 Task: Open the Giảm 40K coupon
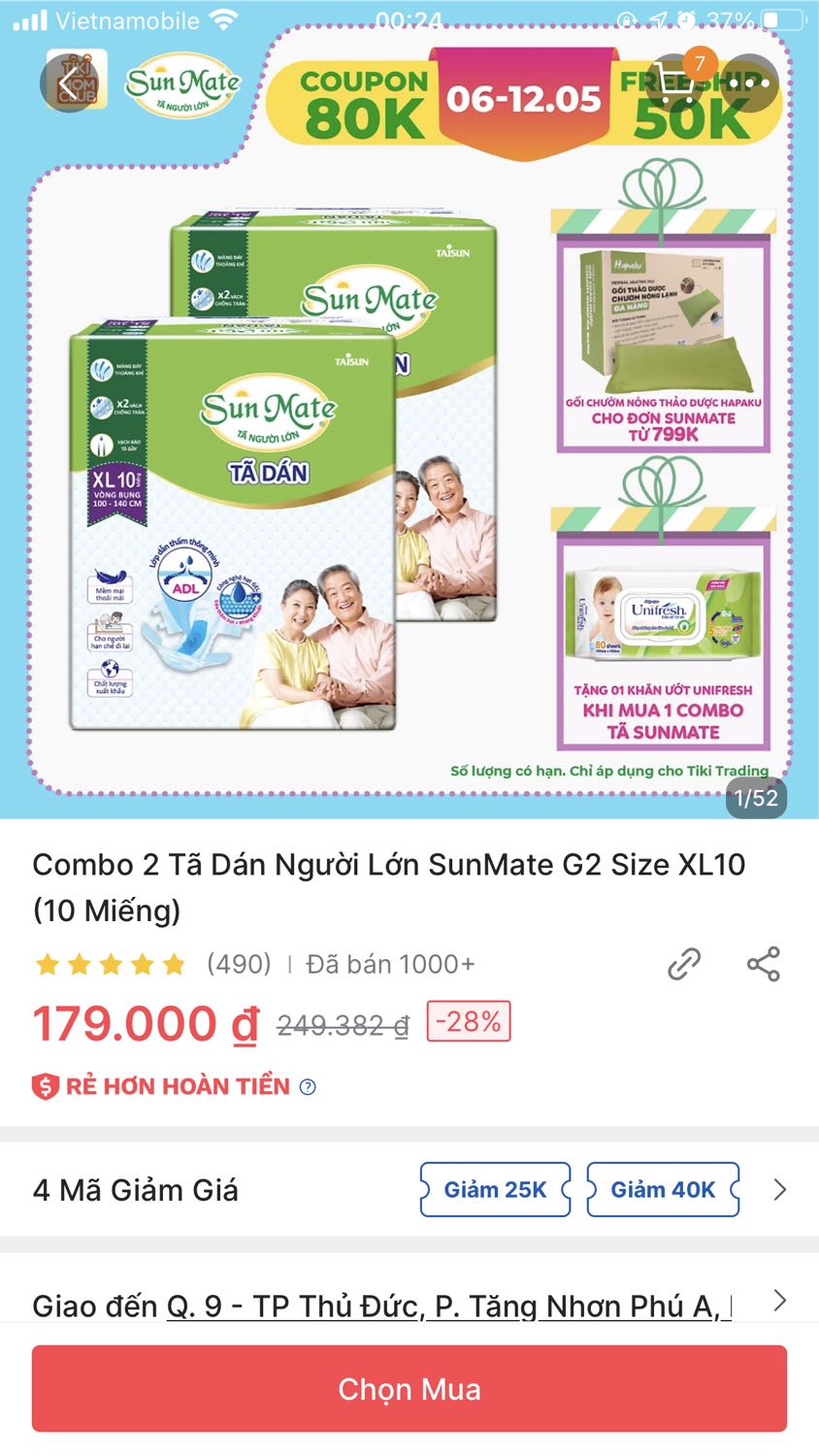click(x=664, y=1188)
